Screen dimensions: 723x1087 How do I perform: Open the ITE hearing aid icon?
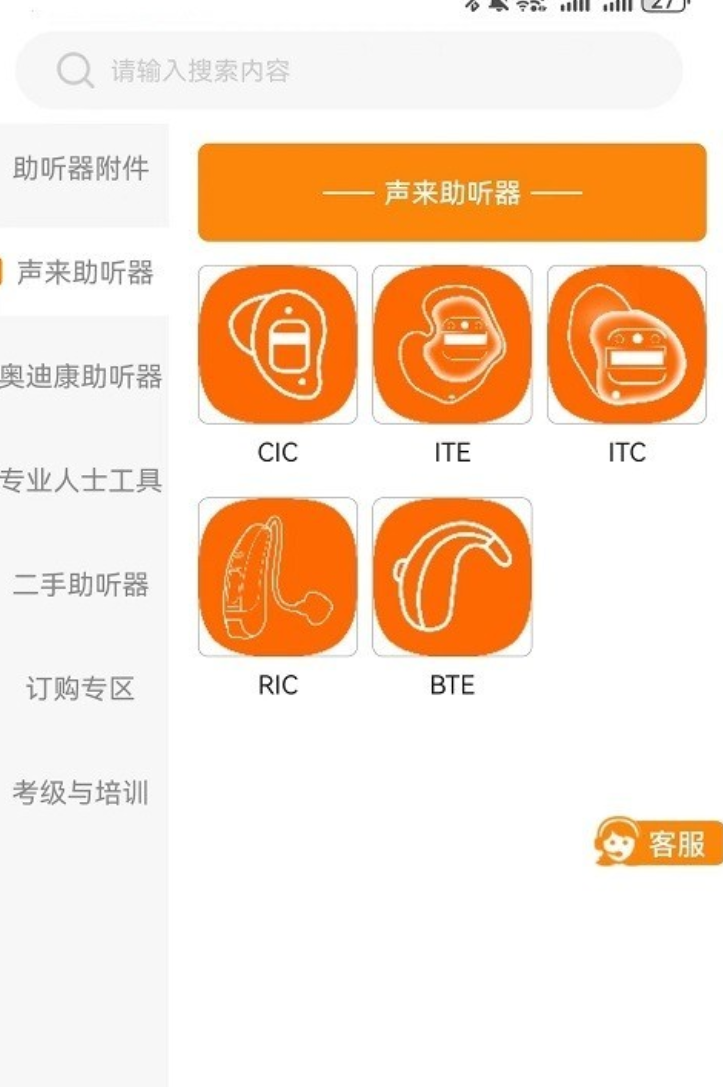pyautogui.click(x=452, y=343)
